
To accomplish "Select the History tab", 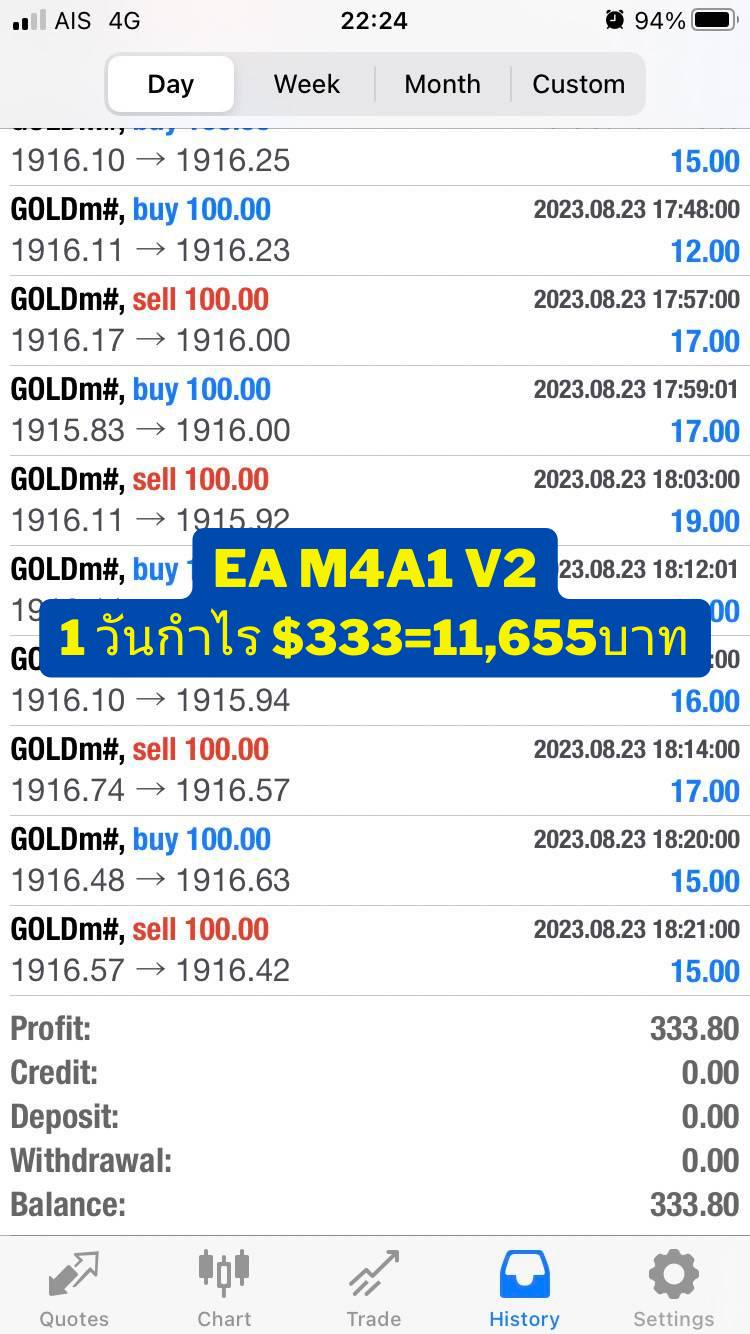I will (524, 1288).
